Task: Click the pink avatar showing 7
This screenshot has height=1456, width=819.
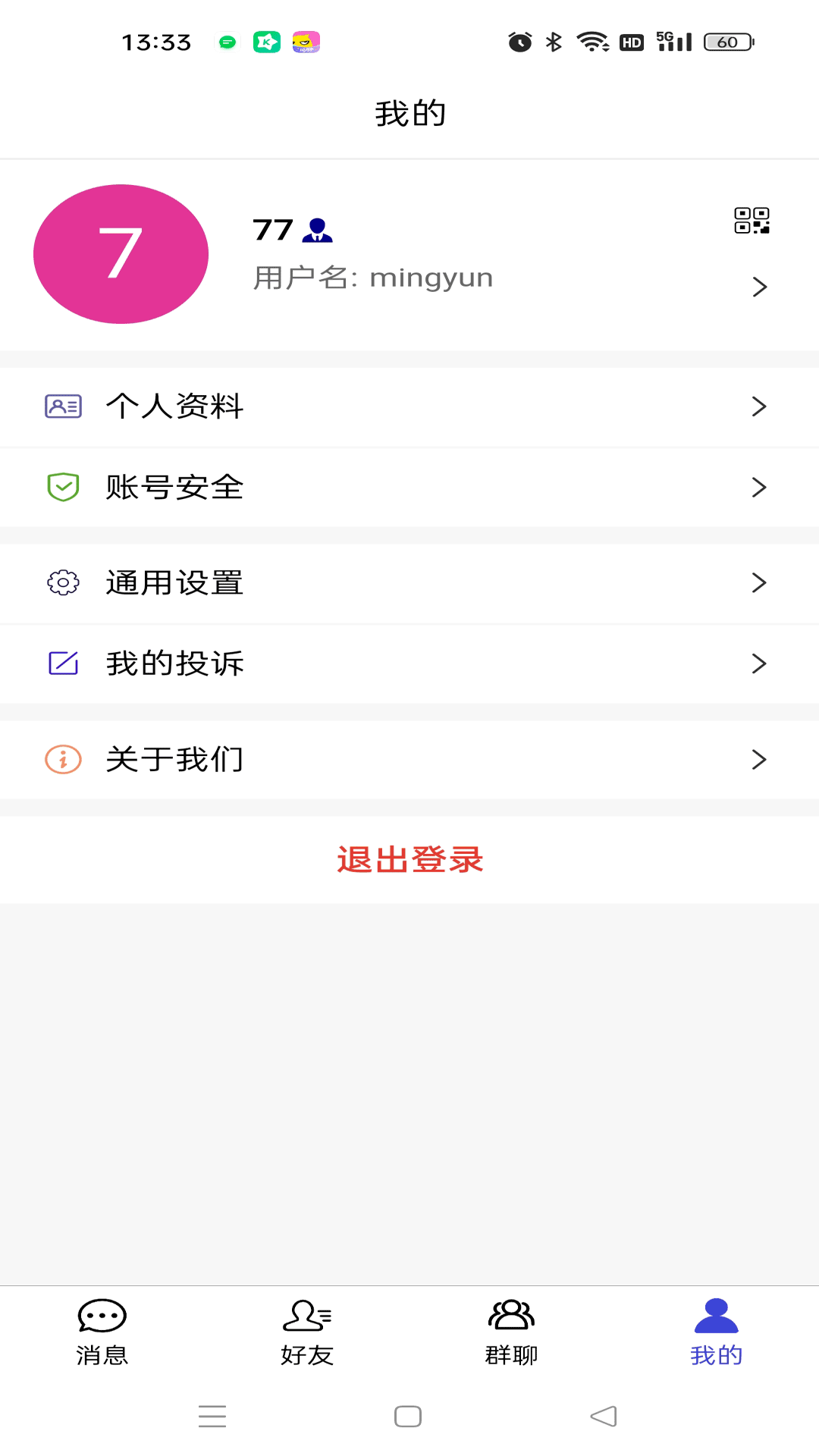Action: pyautogui.click(x=120, y=254)
